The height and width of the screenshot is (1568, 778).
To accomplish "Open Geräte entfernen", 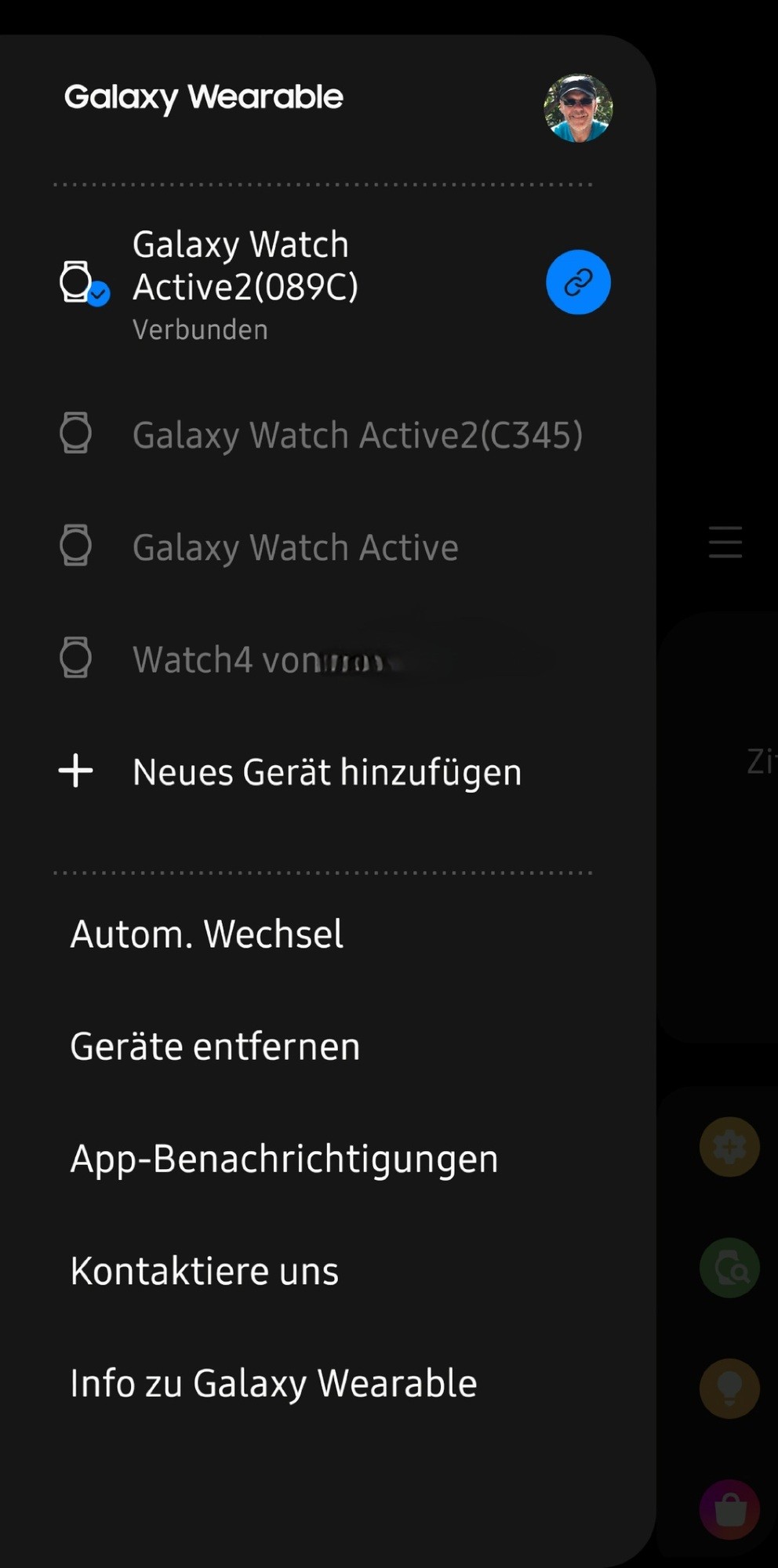I will pyautogui.click(x=215, y=1047).
